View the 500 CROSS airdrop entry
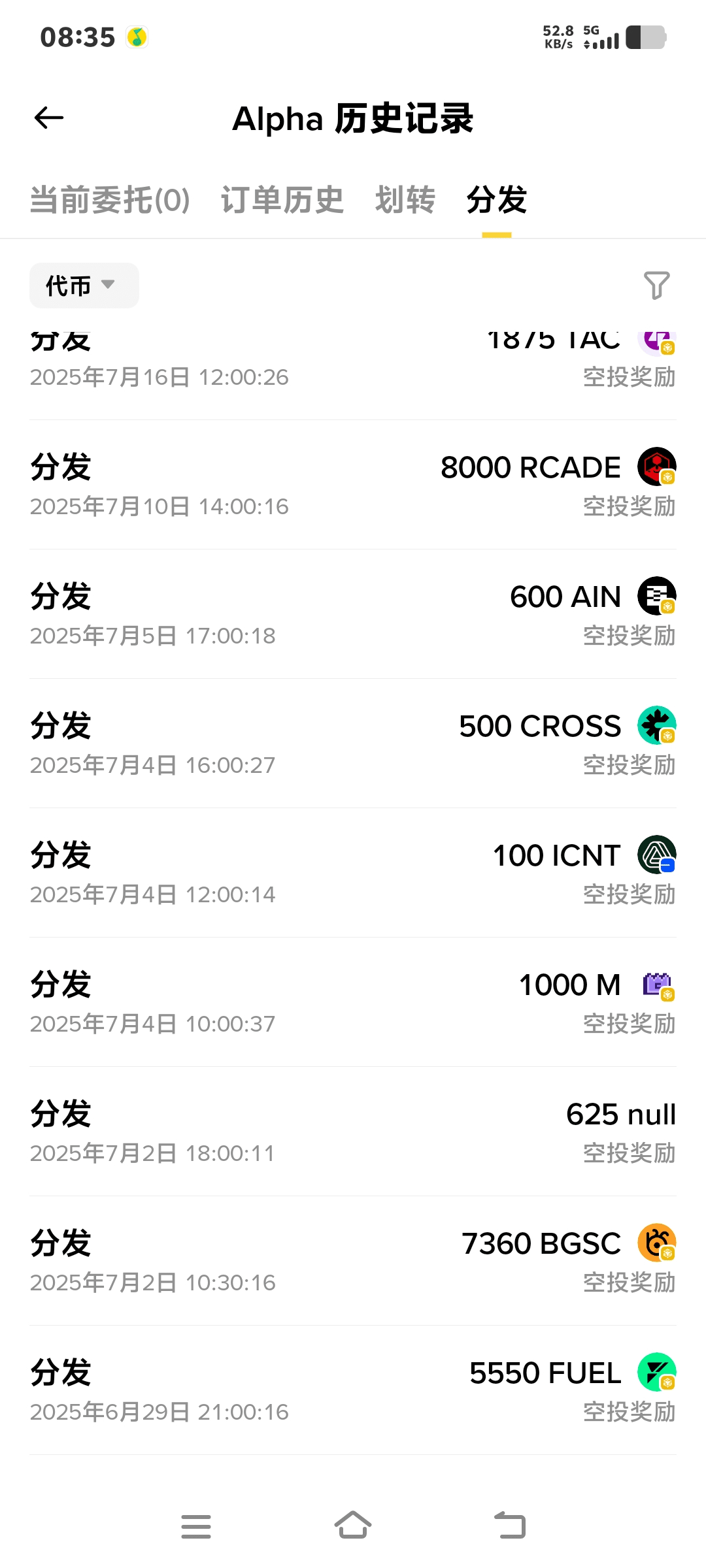The width and height of the screenshot is (706, 1568). [353, 743]
